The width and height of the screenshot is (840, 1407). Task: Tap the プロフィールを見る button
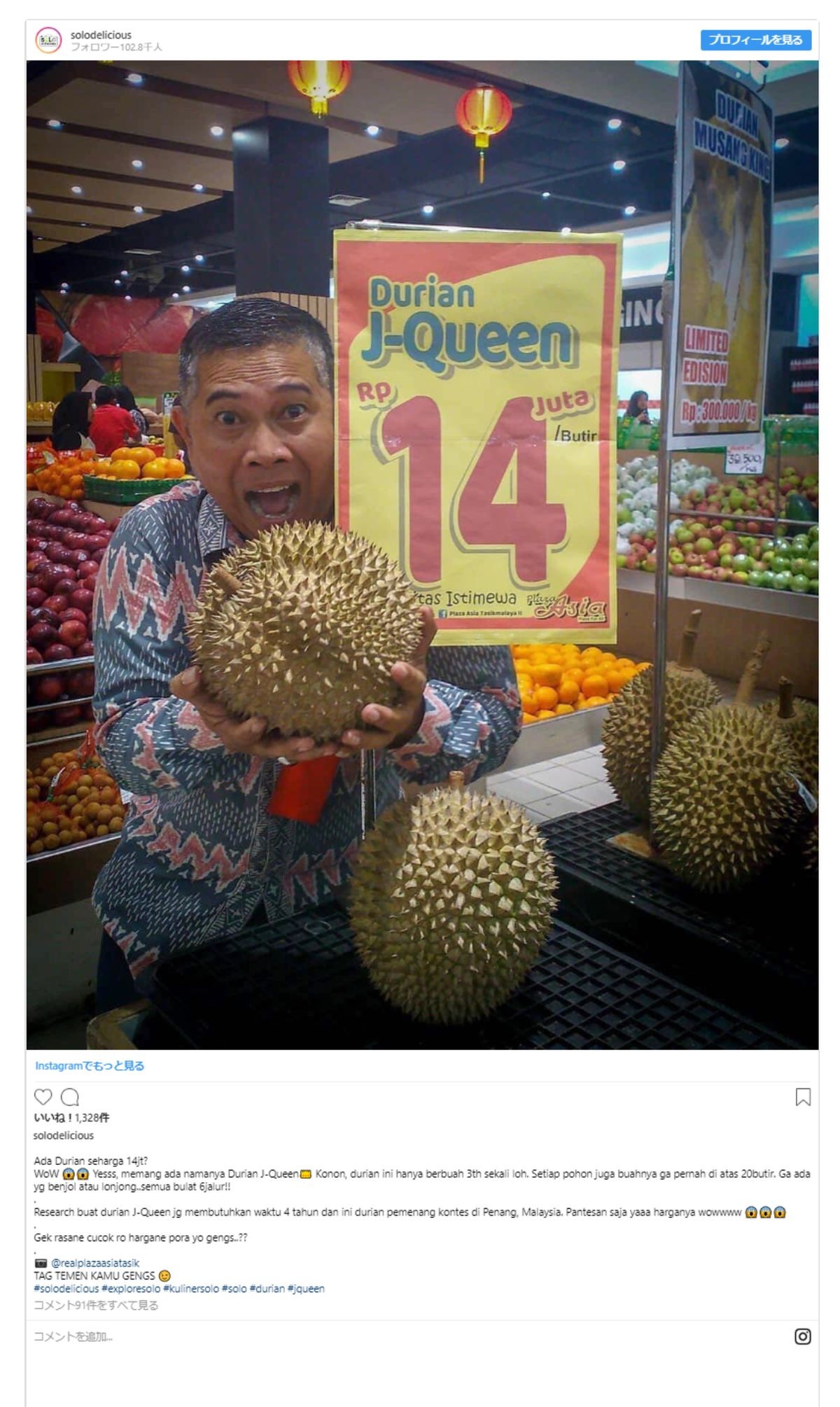coord(755,40)
